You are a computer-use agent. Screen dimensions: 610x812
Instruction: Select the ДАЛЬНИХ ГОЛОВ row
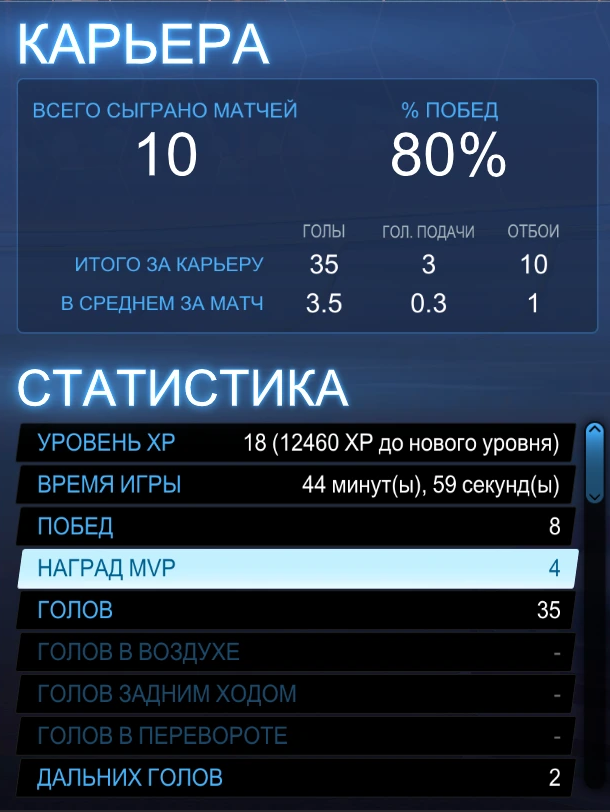[296, 778]
